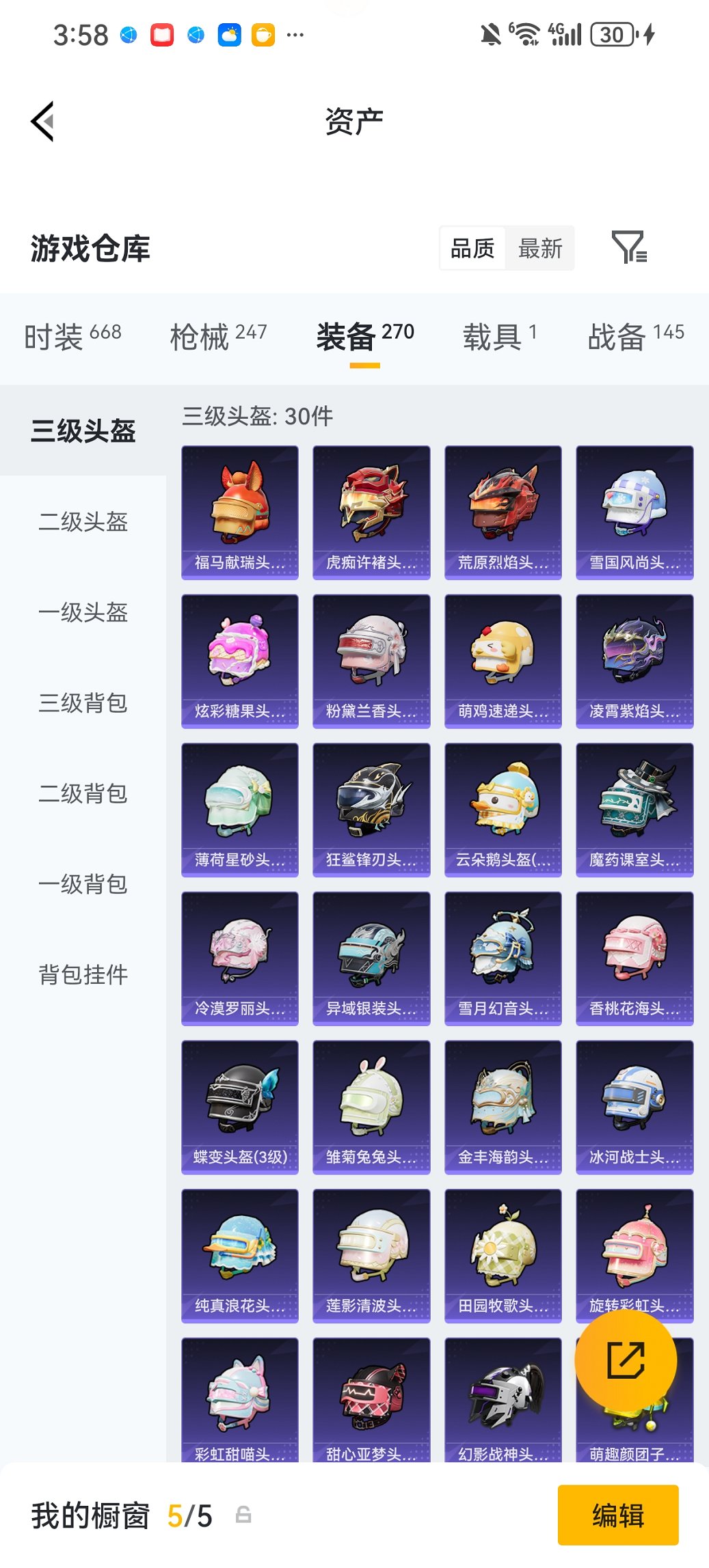Select the 一级头盔 sidebar category
Screen dimensions: 709x1568
click(x=81, y=614)
